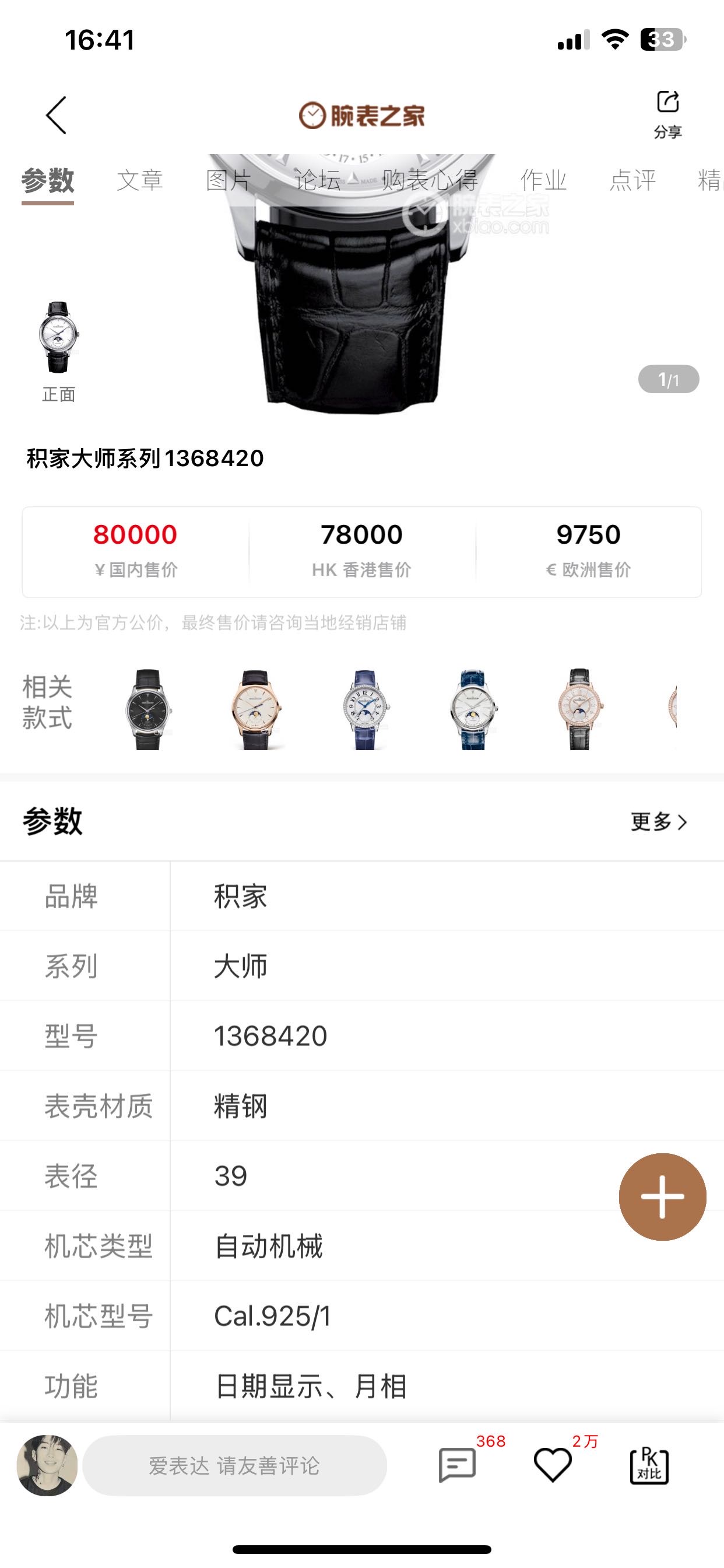Viewport: 724px width, 1568px height.
Task: Add this watch to PK 对比
Action: [x=649, y=1466]
